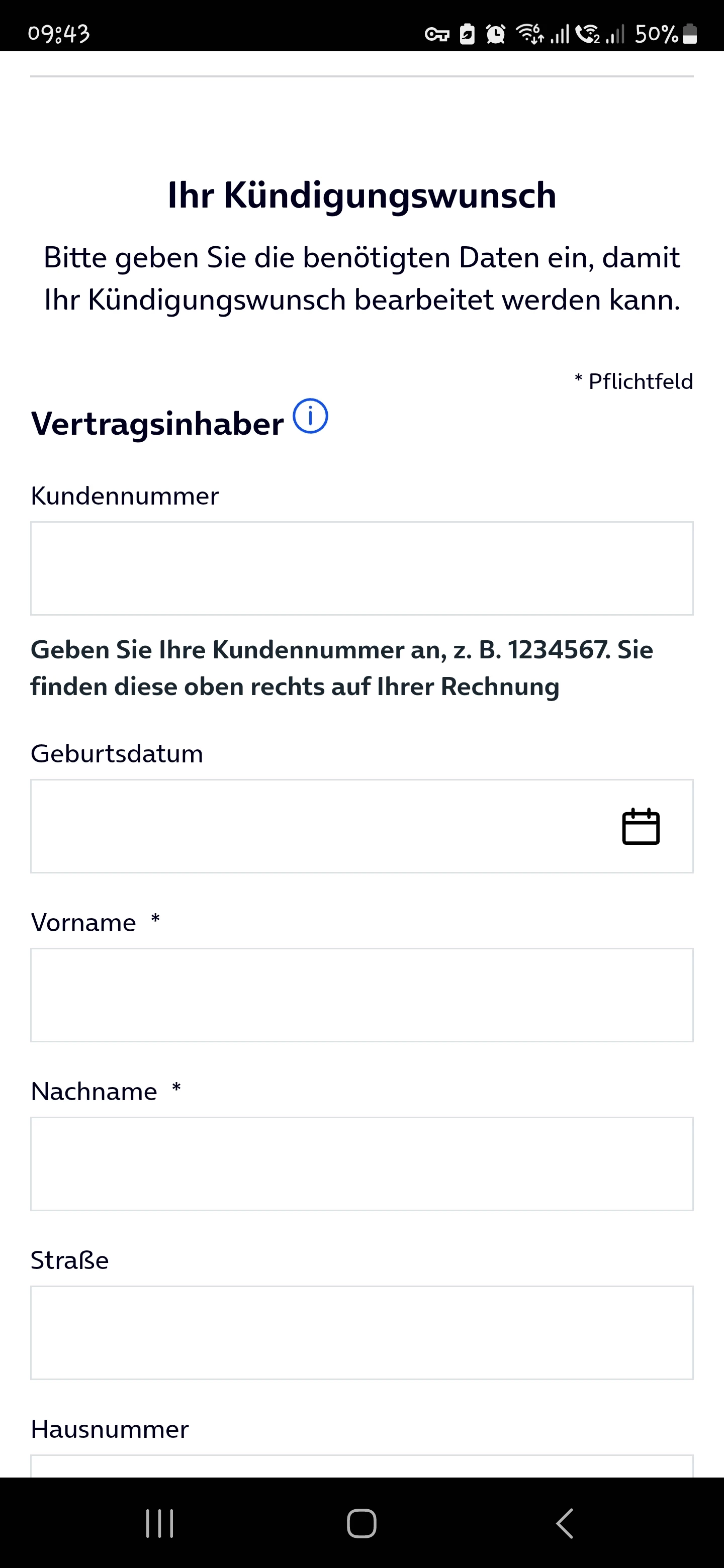Go back using the system back button
Screen dimensions: 724x1568
click(565, 1524)
